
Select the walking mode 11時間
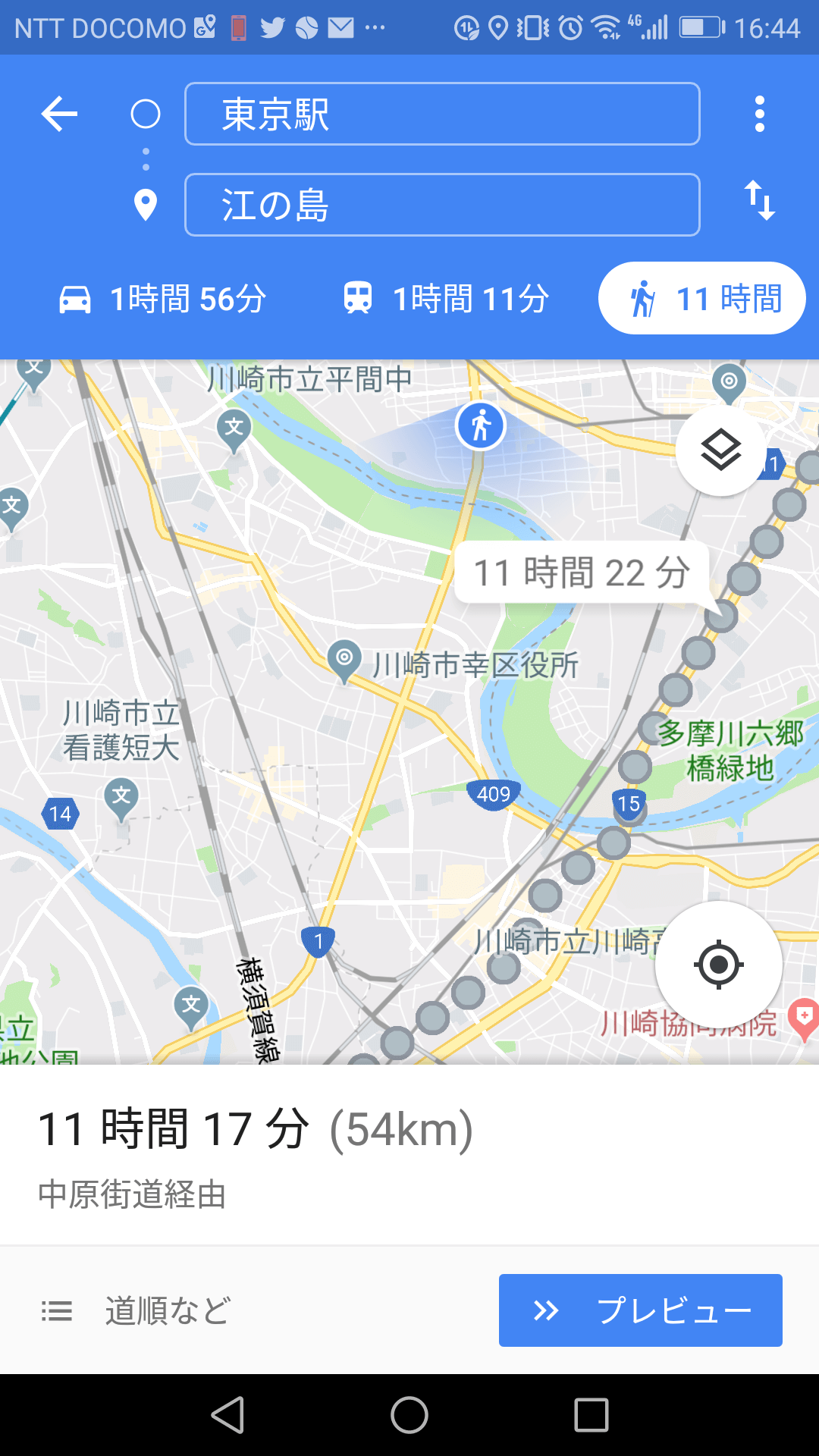[x=701, y=299]
